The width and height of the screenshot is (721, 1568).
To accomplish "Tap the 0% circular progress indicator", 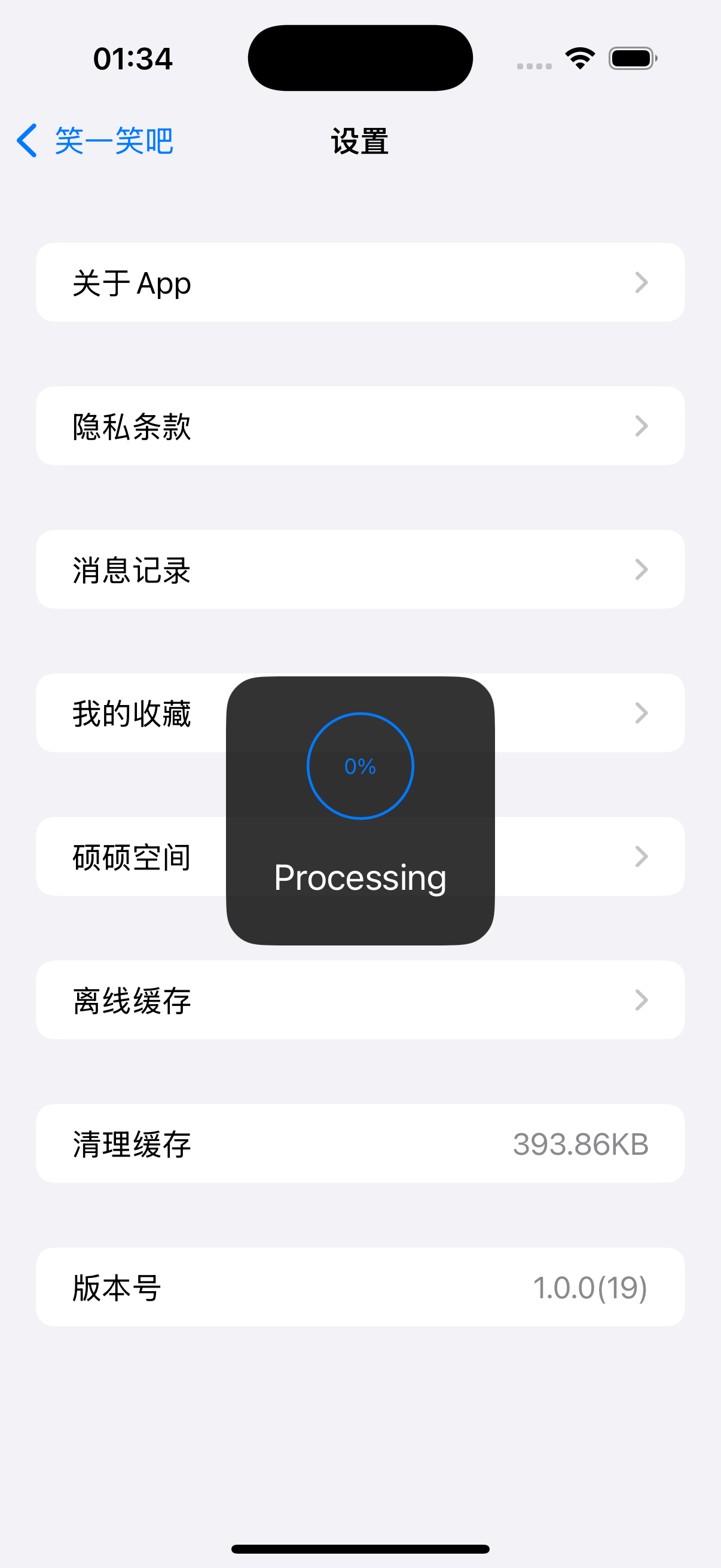I will pos(360,765).
